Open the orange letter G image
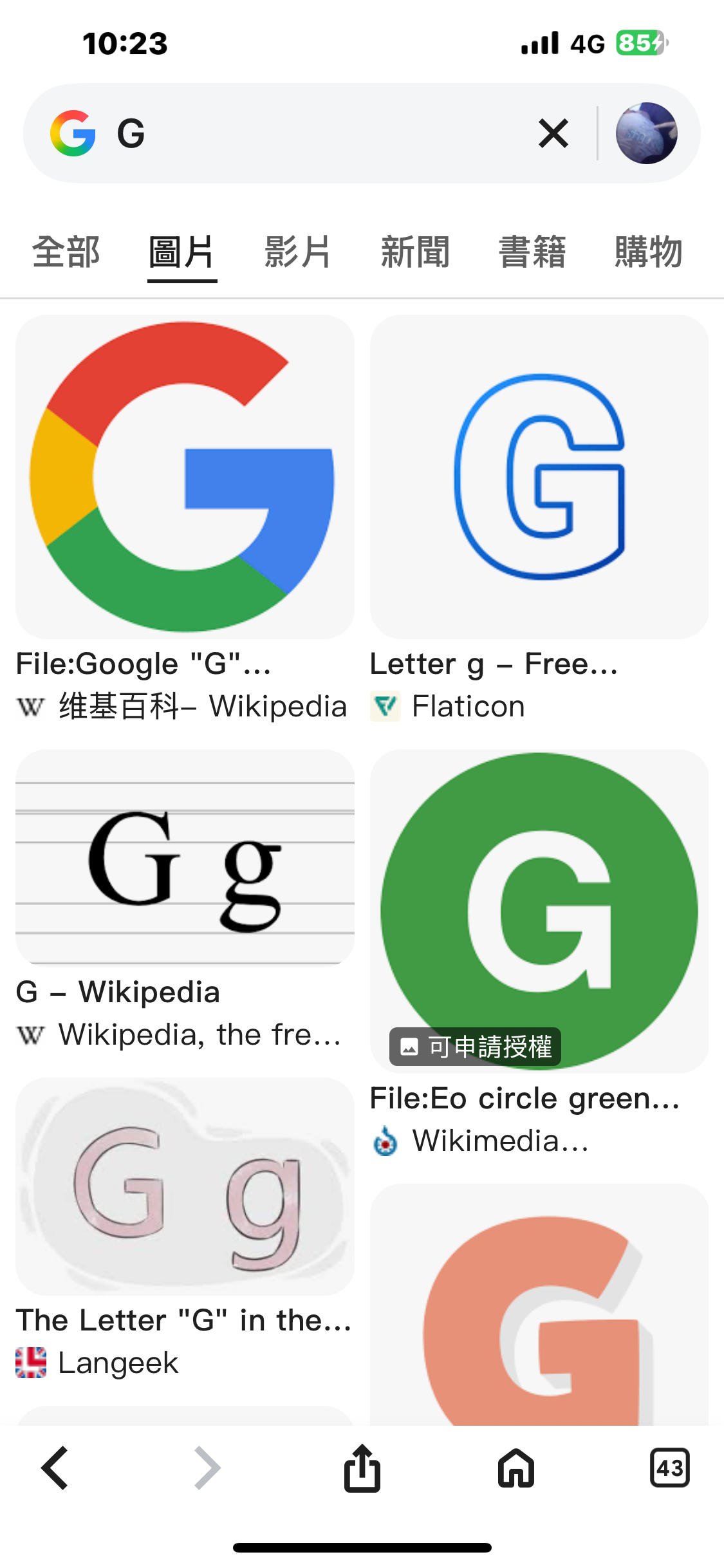 click(539, 1307)
